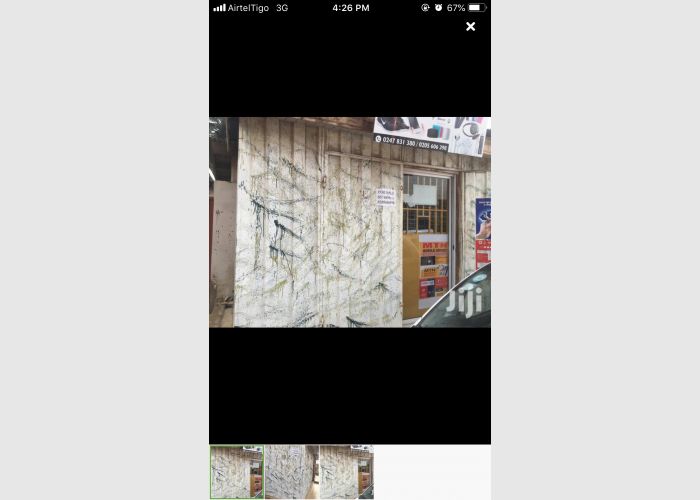The image size is (700, 500).
Task: View the third thumbnail photo
Action: pos(346,472)
